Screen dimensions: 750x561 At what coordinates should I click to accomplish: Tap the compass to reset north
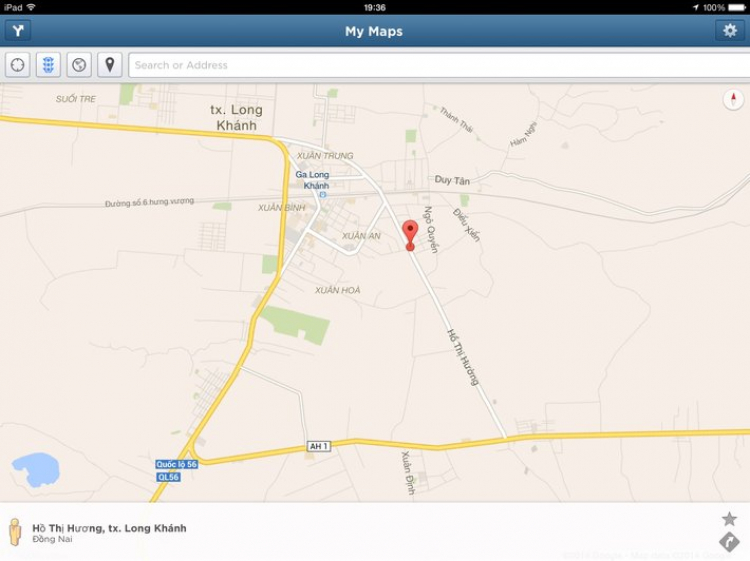[x=733, y=99]
